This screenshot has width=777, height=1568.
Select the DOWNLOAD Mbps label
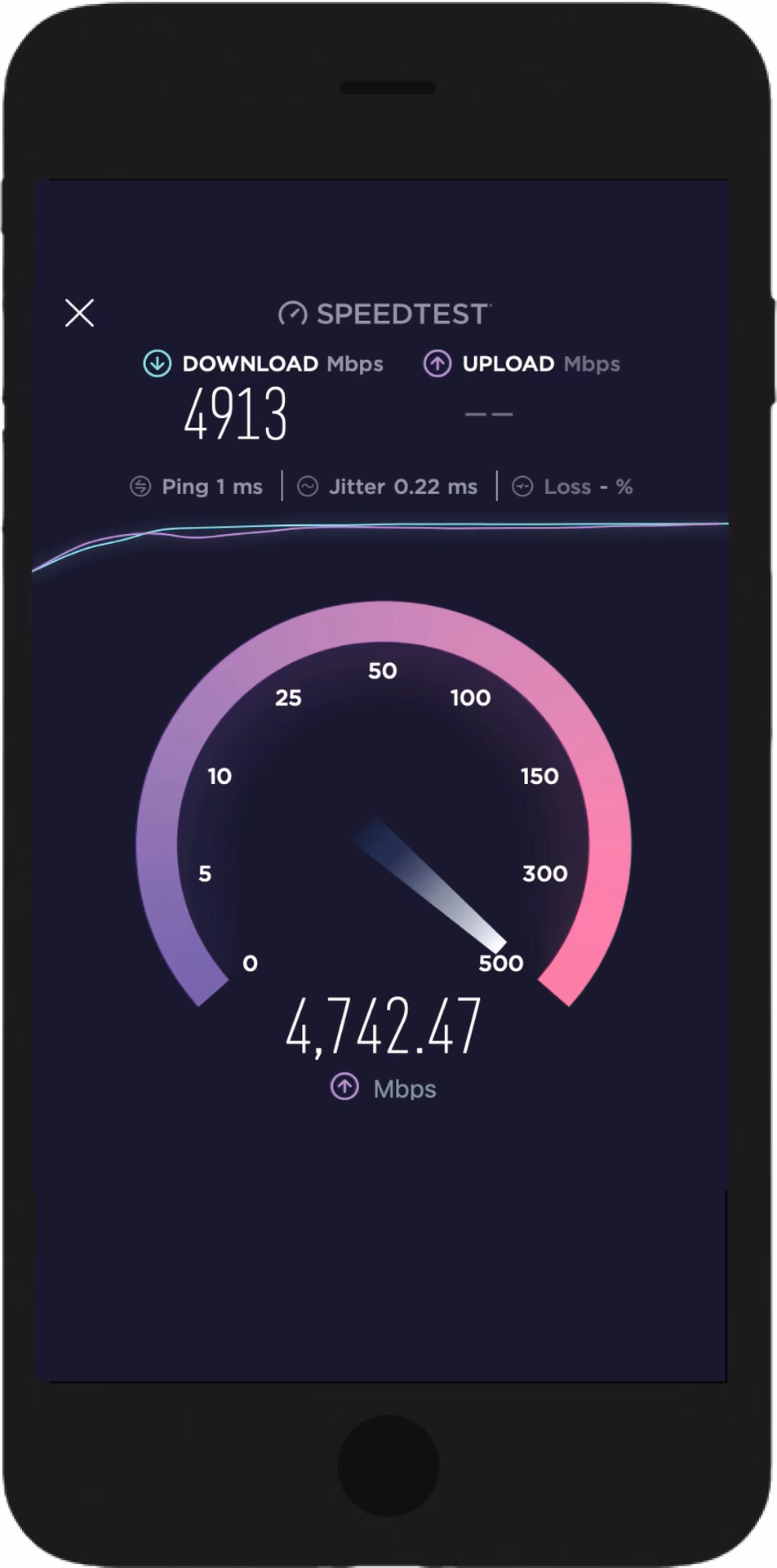tap(283, 364)
